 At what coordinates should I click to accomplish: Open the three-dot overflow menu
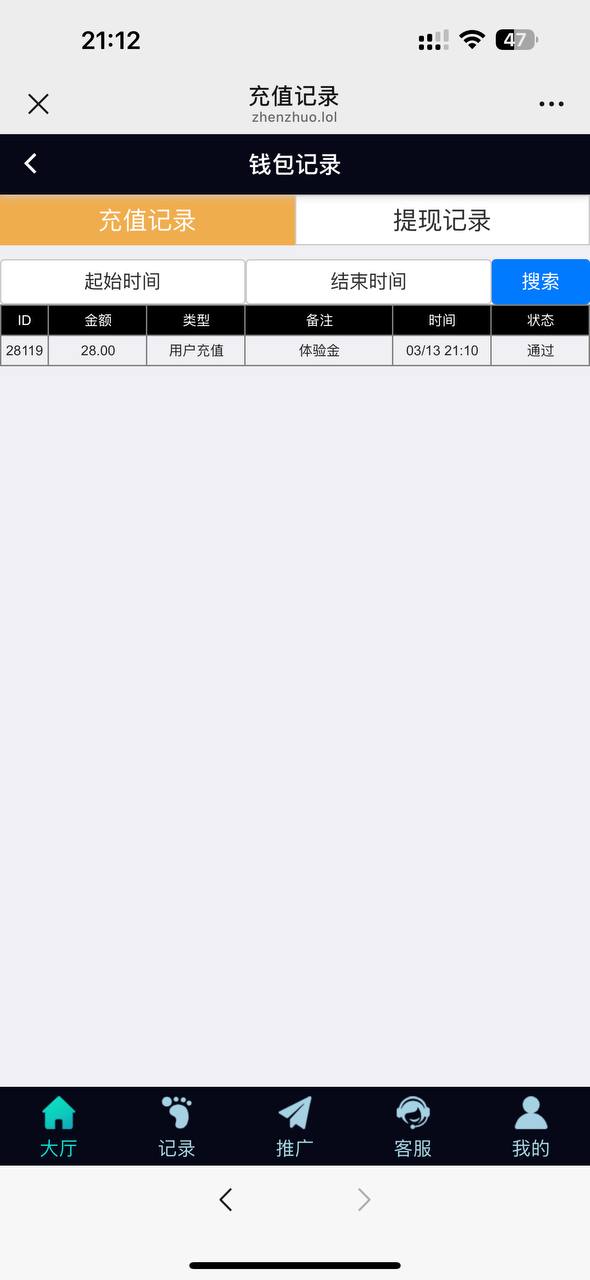pos(551,104)
